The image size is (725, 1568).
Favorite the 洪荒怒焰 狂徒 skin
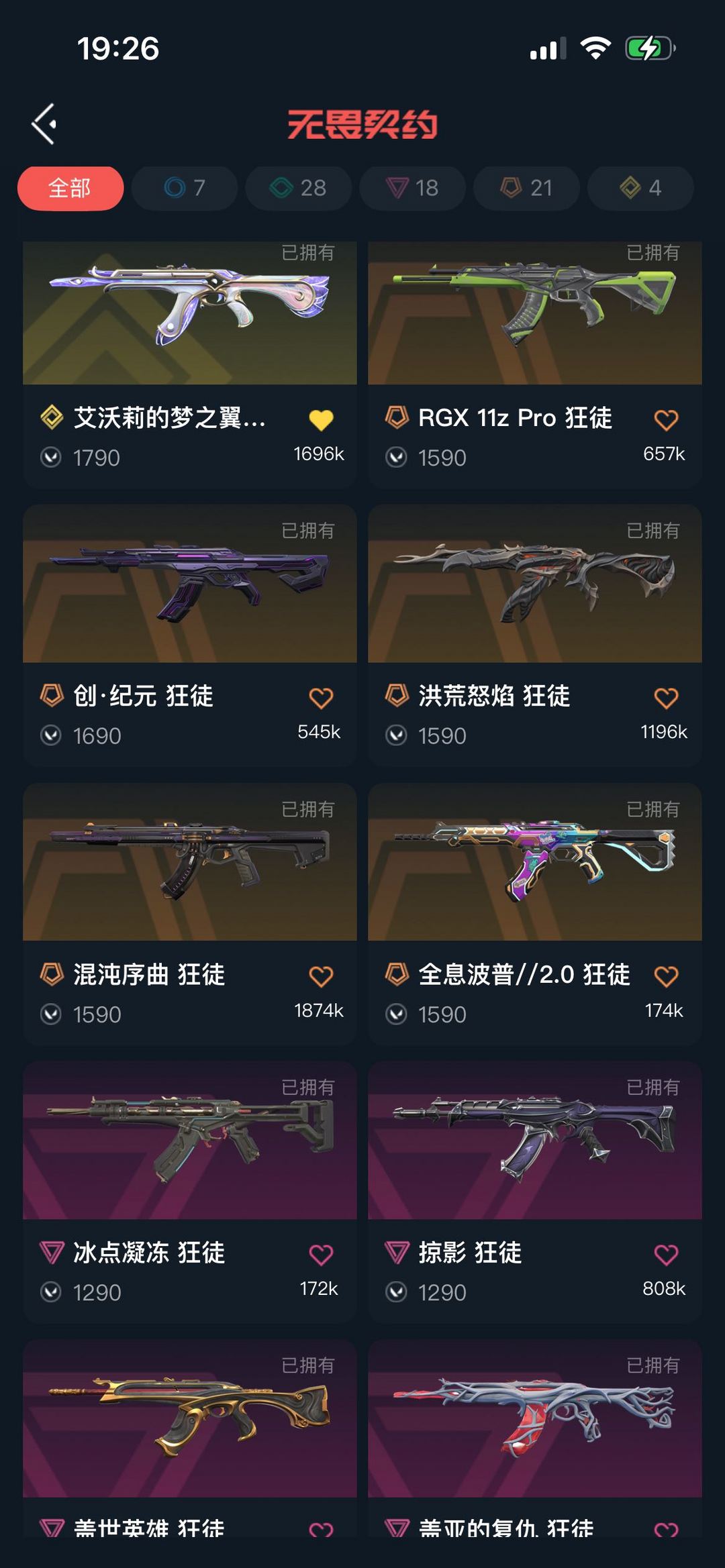click(x=666, y=698)
